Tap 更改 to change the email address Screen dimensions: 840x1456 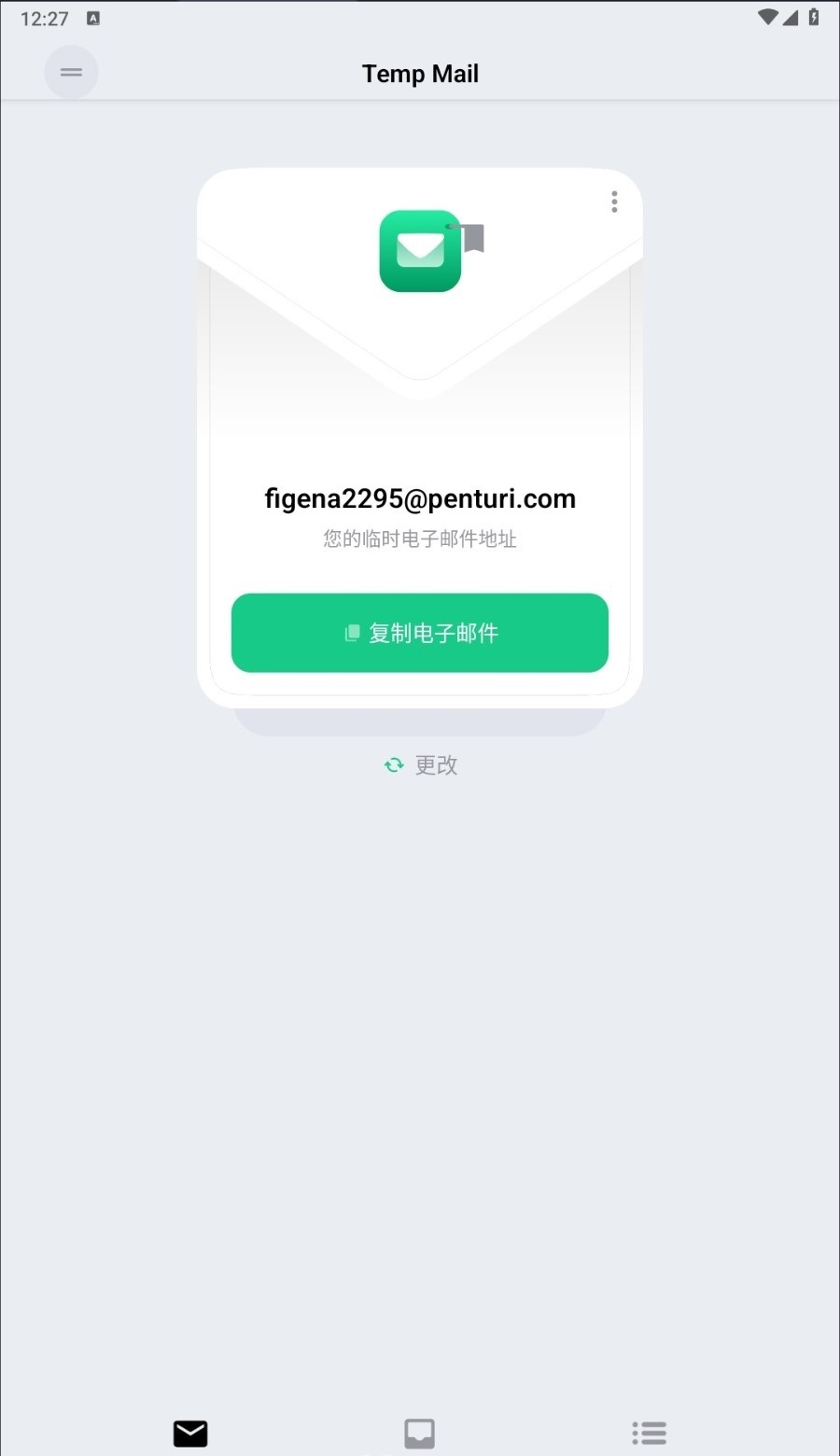(x=421, y=765)
